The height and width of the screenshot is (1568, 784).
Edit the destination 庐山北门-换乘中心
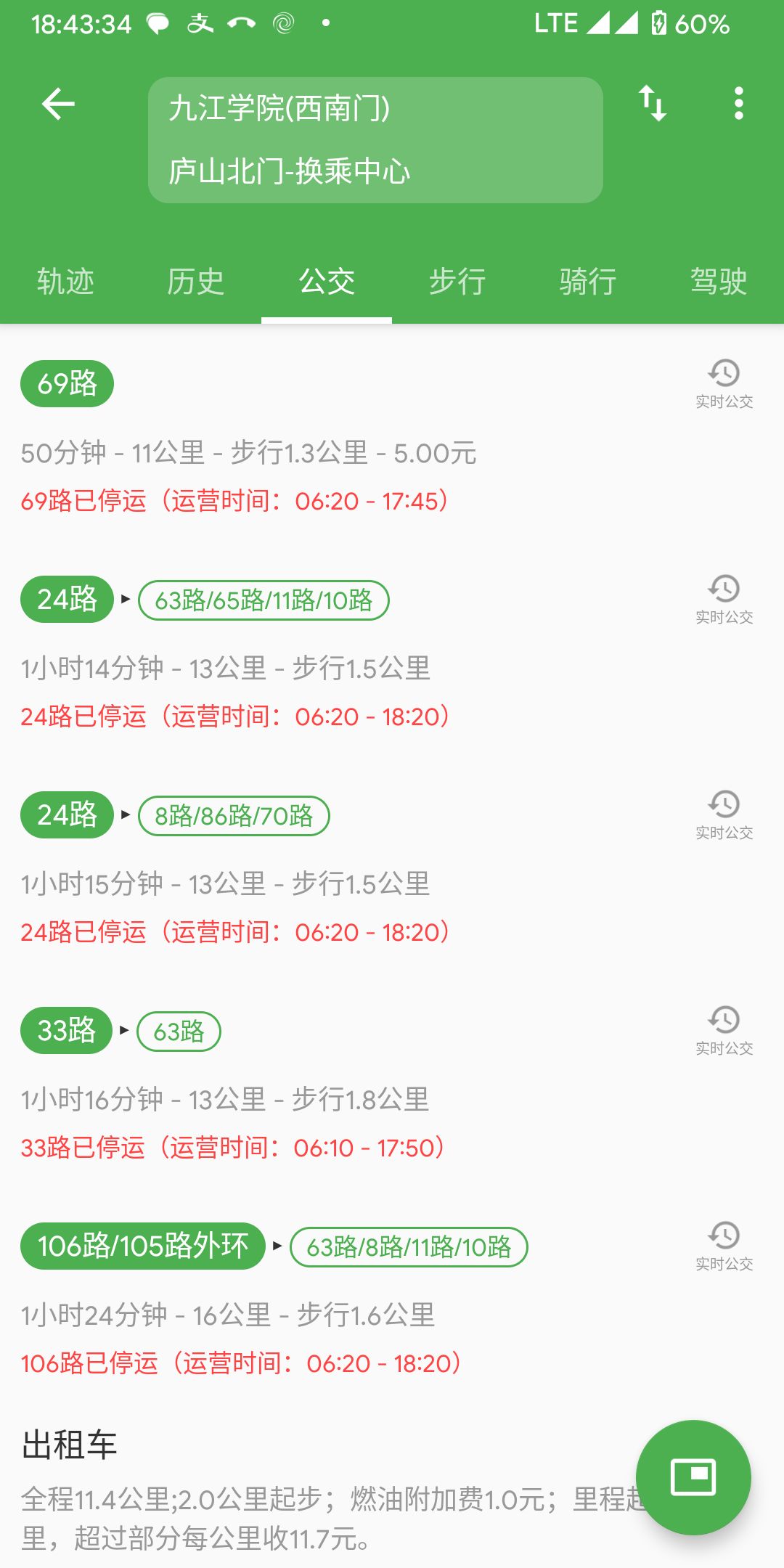[375, 171]
